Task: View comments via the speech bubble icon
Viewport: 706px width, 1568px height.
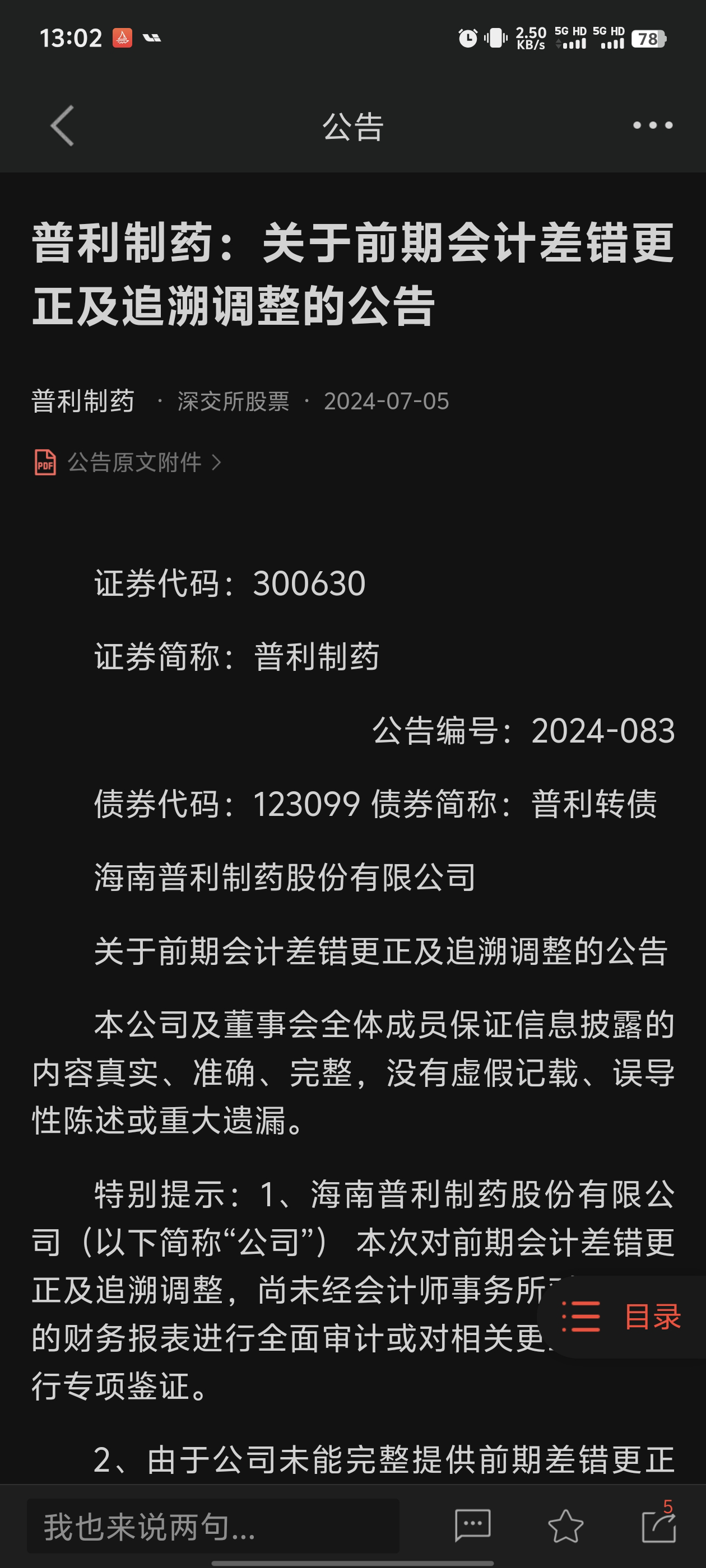Action: click(473, 1526)
